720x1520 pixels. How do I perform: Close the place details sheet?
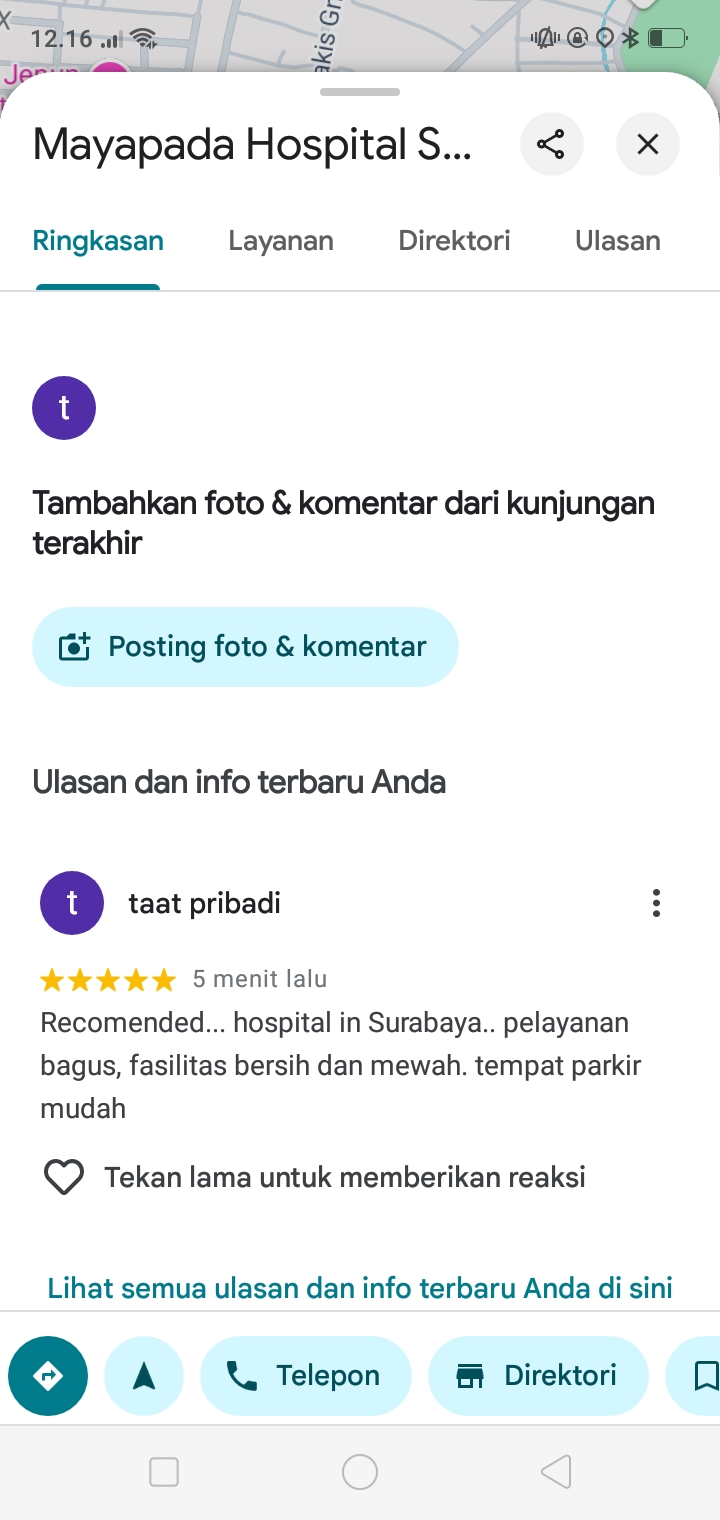[648, 145]
